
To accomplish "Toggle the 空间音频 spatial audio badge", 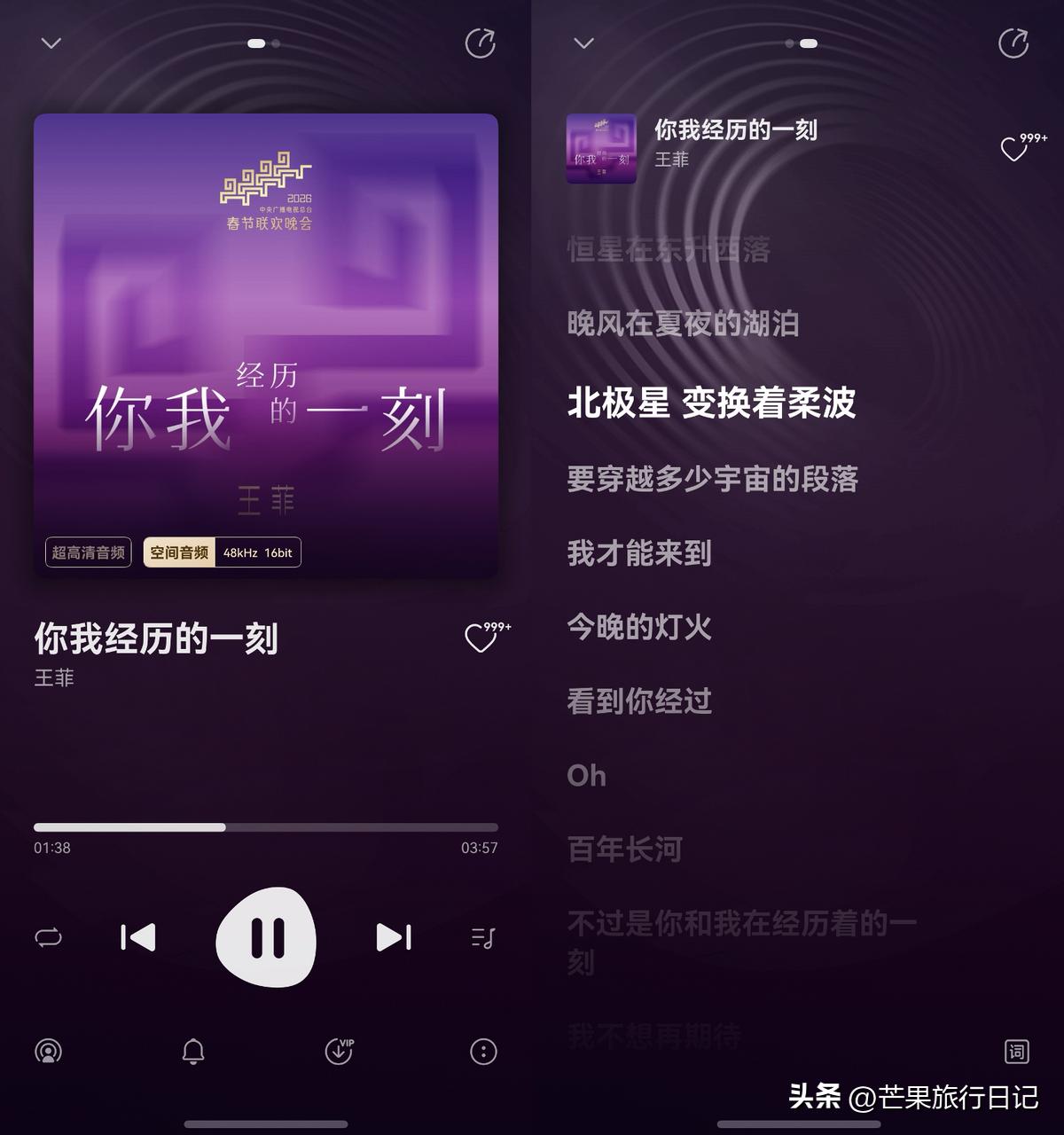I will click(x=179, y=552).
